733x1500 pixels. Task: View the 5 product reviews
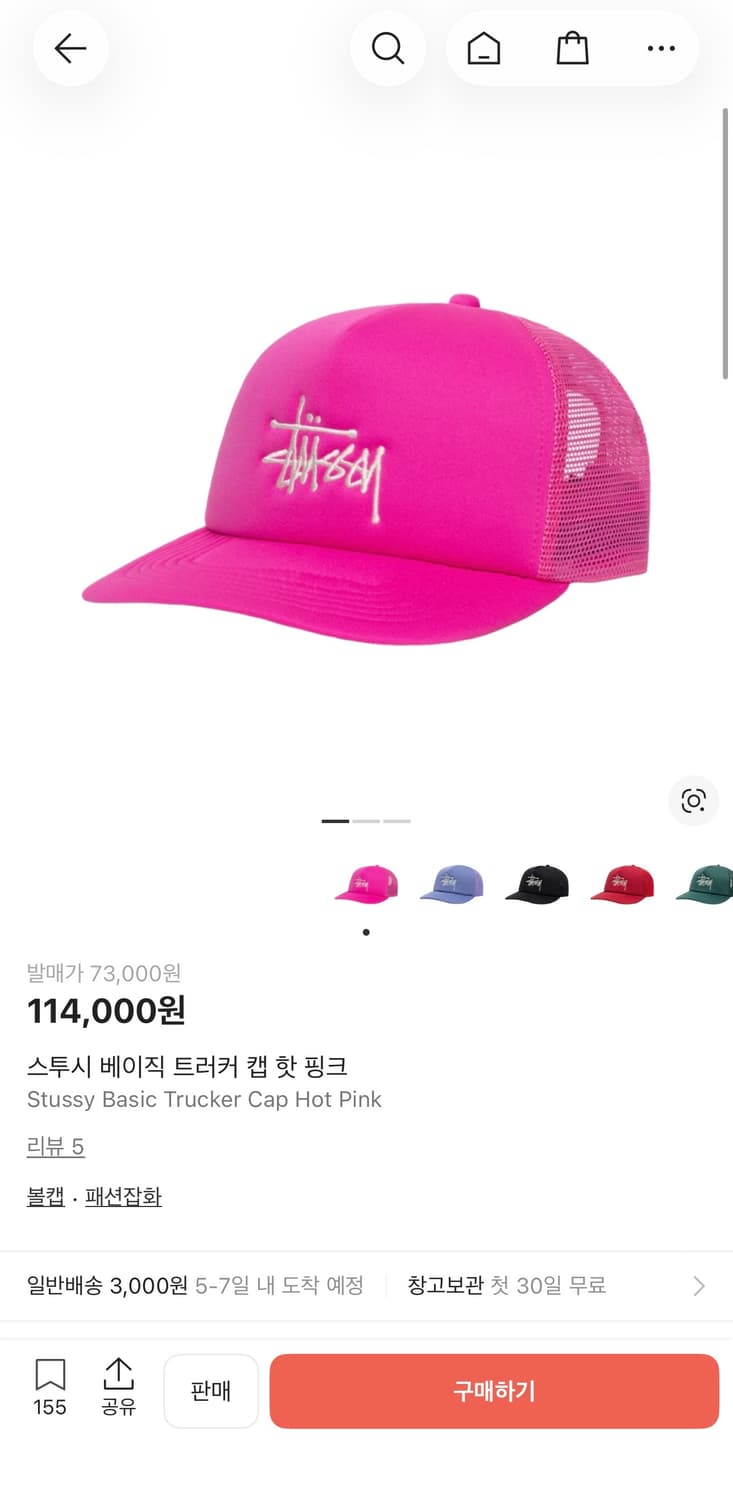click(x=56, y=1147)
